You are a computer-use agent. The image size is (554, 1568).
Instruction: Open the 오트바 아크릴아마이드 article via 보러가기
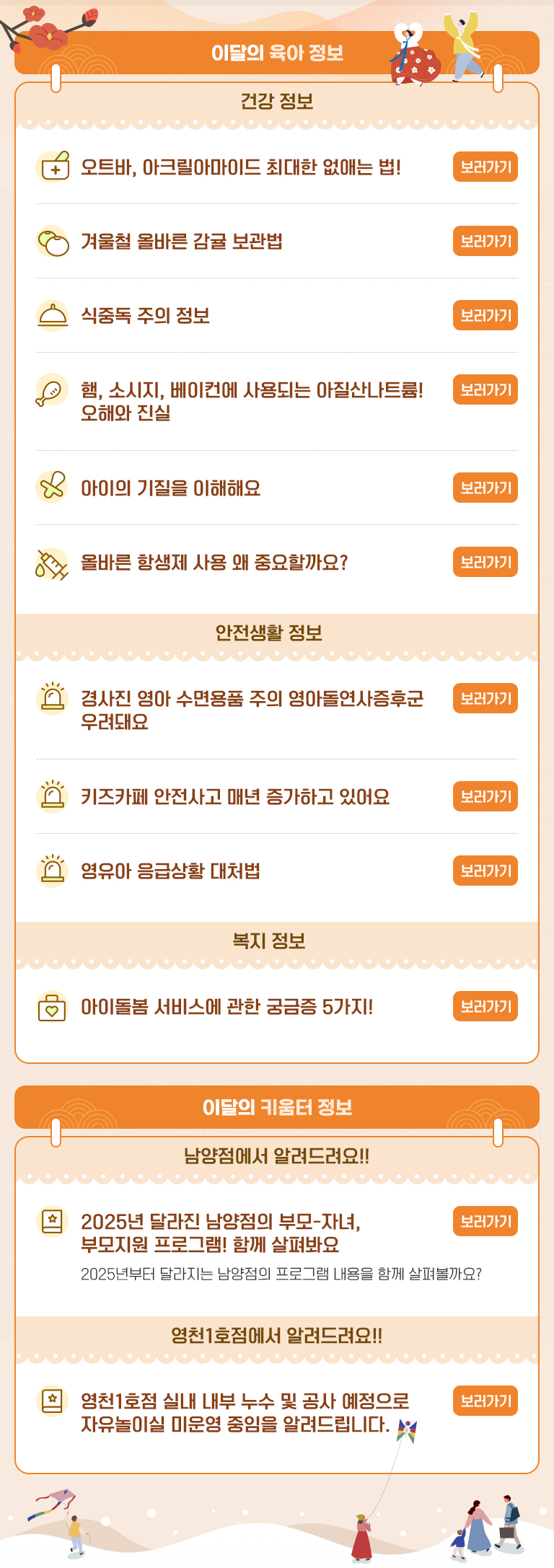click(485, 167)
